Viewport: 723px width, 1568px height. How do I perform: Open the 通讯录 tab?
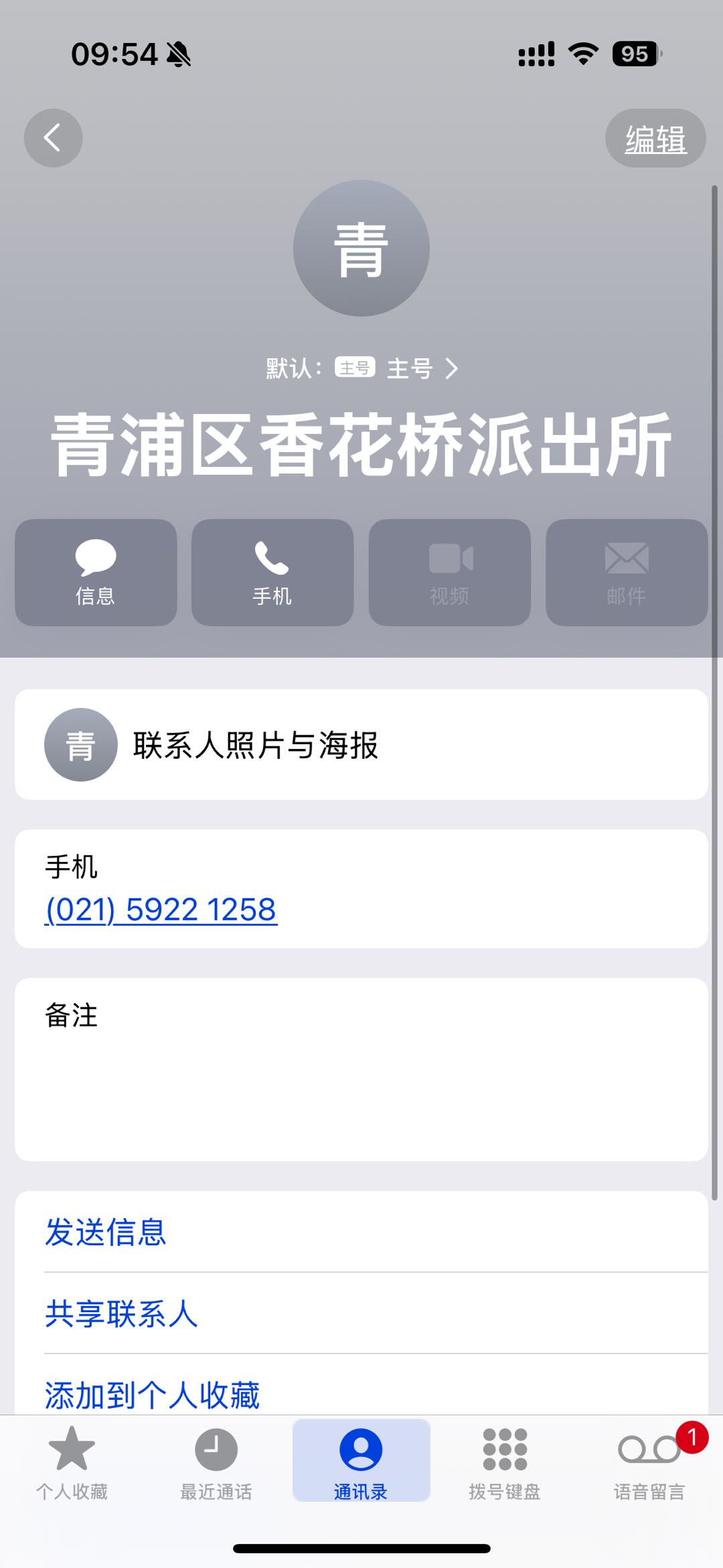point(361,1462)
